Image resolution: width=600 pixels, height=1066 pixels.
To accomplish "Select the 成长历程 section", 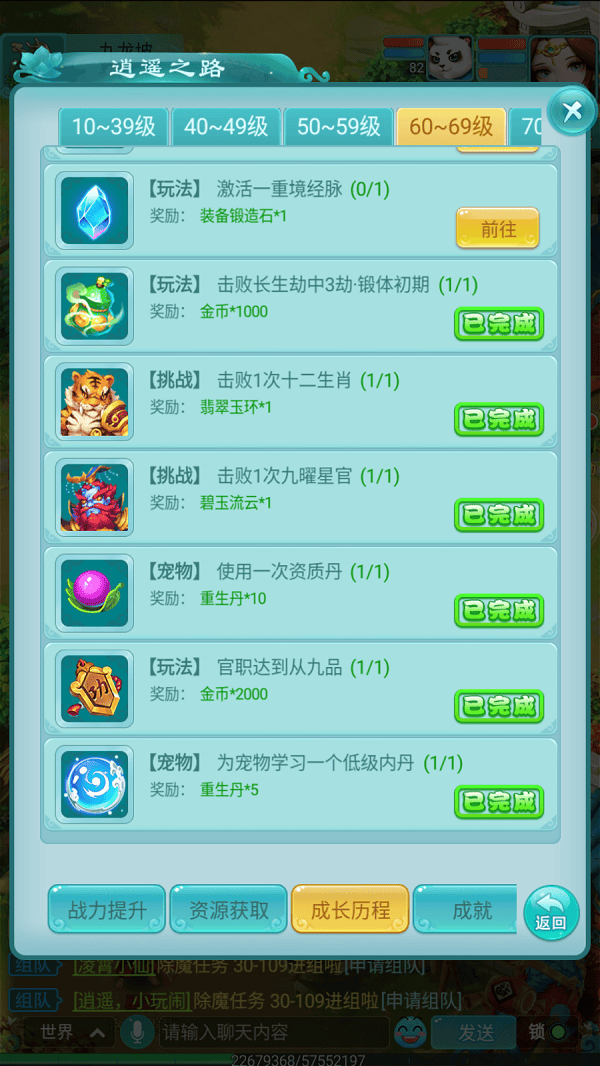I will 350,909.
